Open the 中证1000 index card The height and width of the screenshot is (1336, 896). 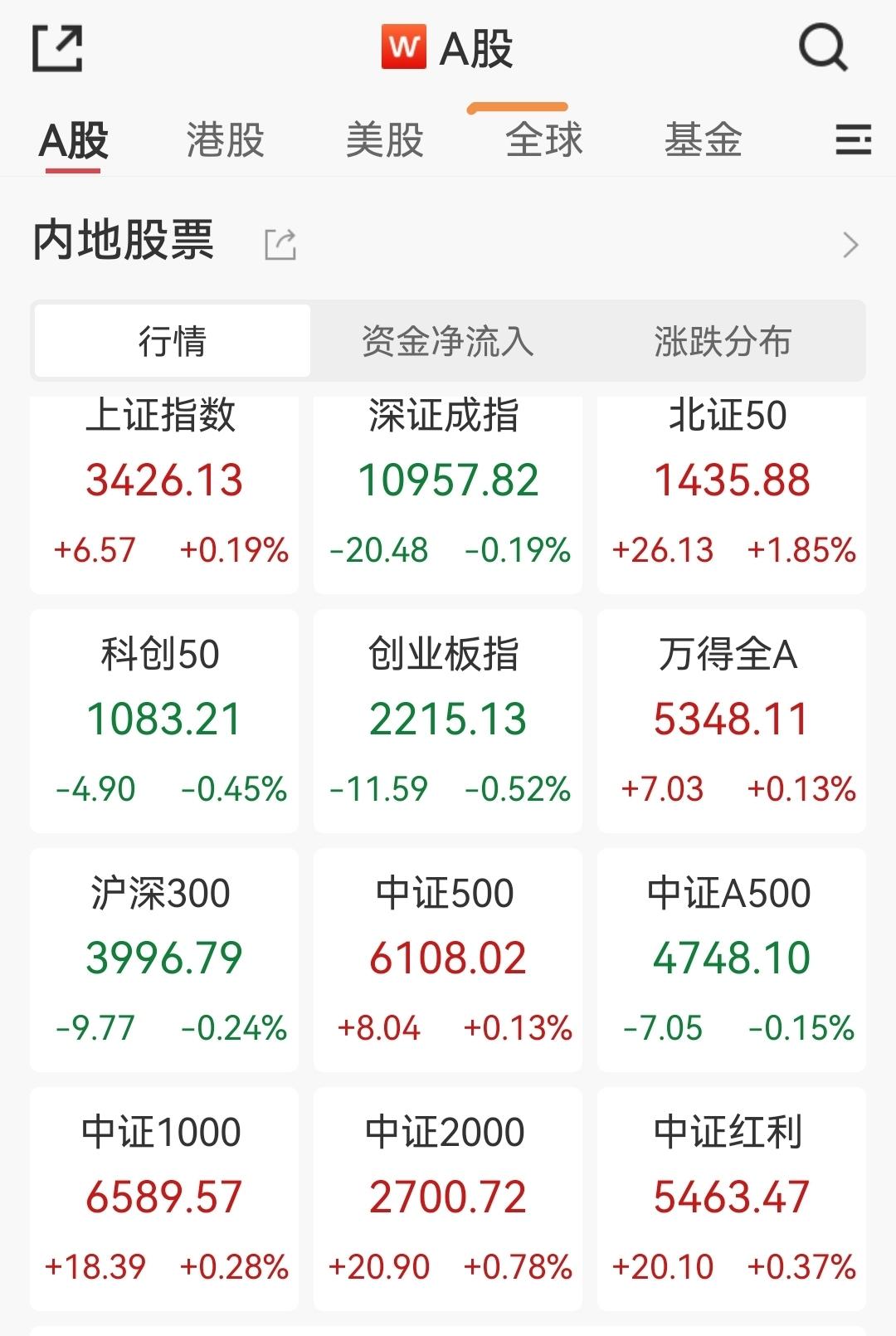pyautogui.click(x=163, y=1198)
